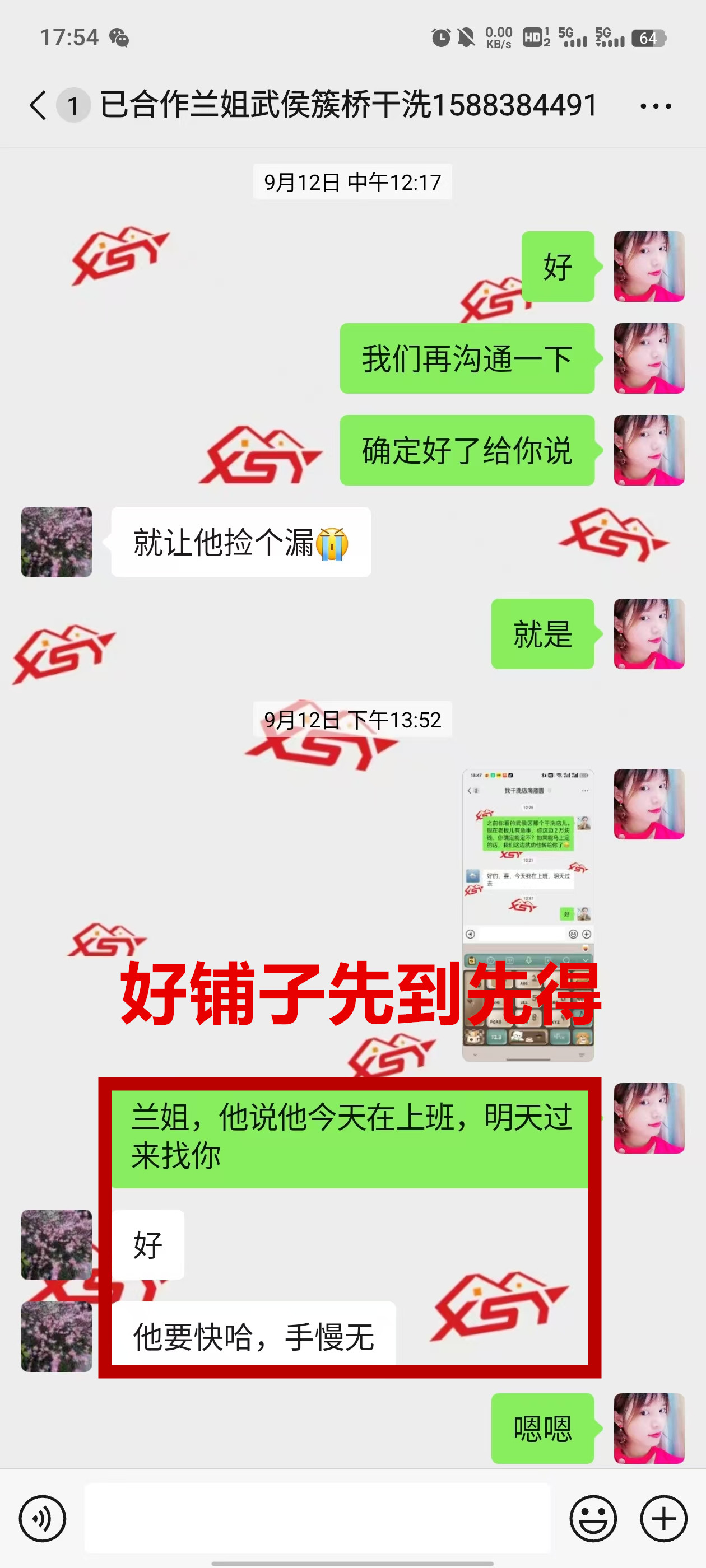
Task: Open the chat info overflow menu
Action: [x=656, y=106]
